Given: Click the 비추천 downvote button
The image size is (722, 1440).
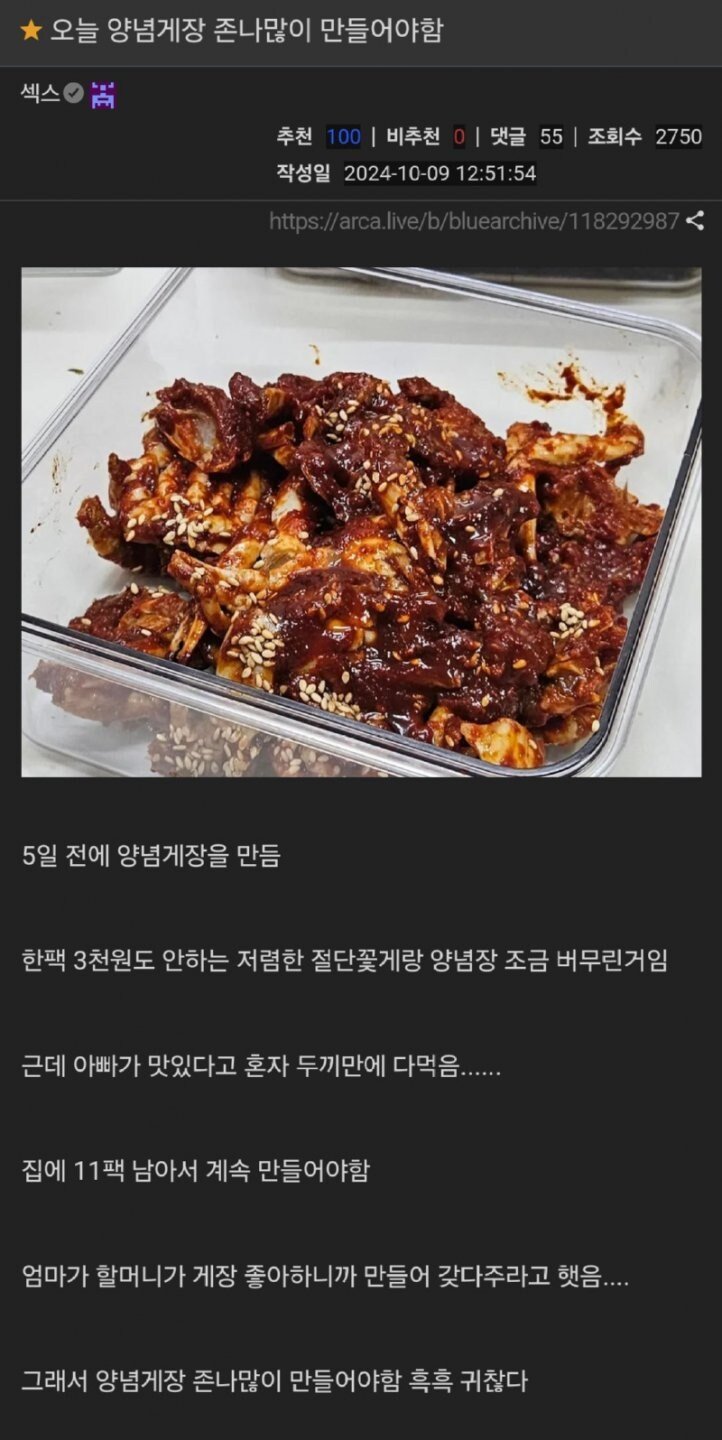Looking at the screenshot, I should pos(406,138).
